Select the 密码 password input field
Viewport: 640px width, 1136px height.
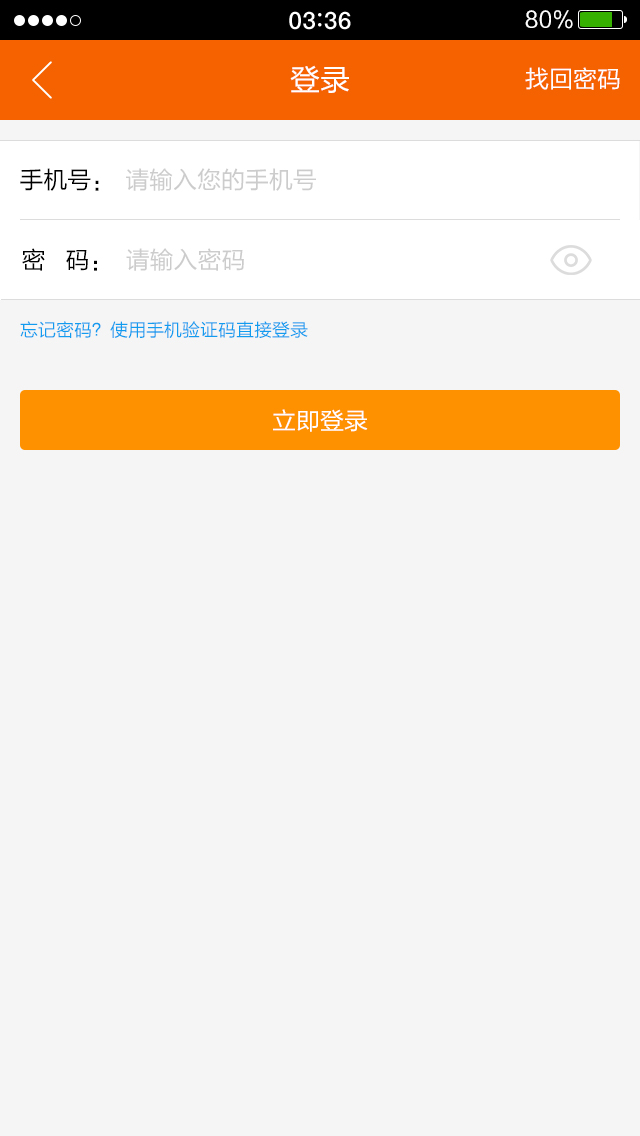[x=330, y=260]
